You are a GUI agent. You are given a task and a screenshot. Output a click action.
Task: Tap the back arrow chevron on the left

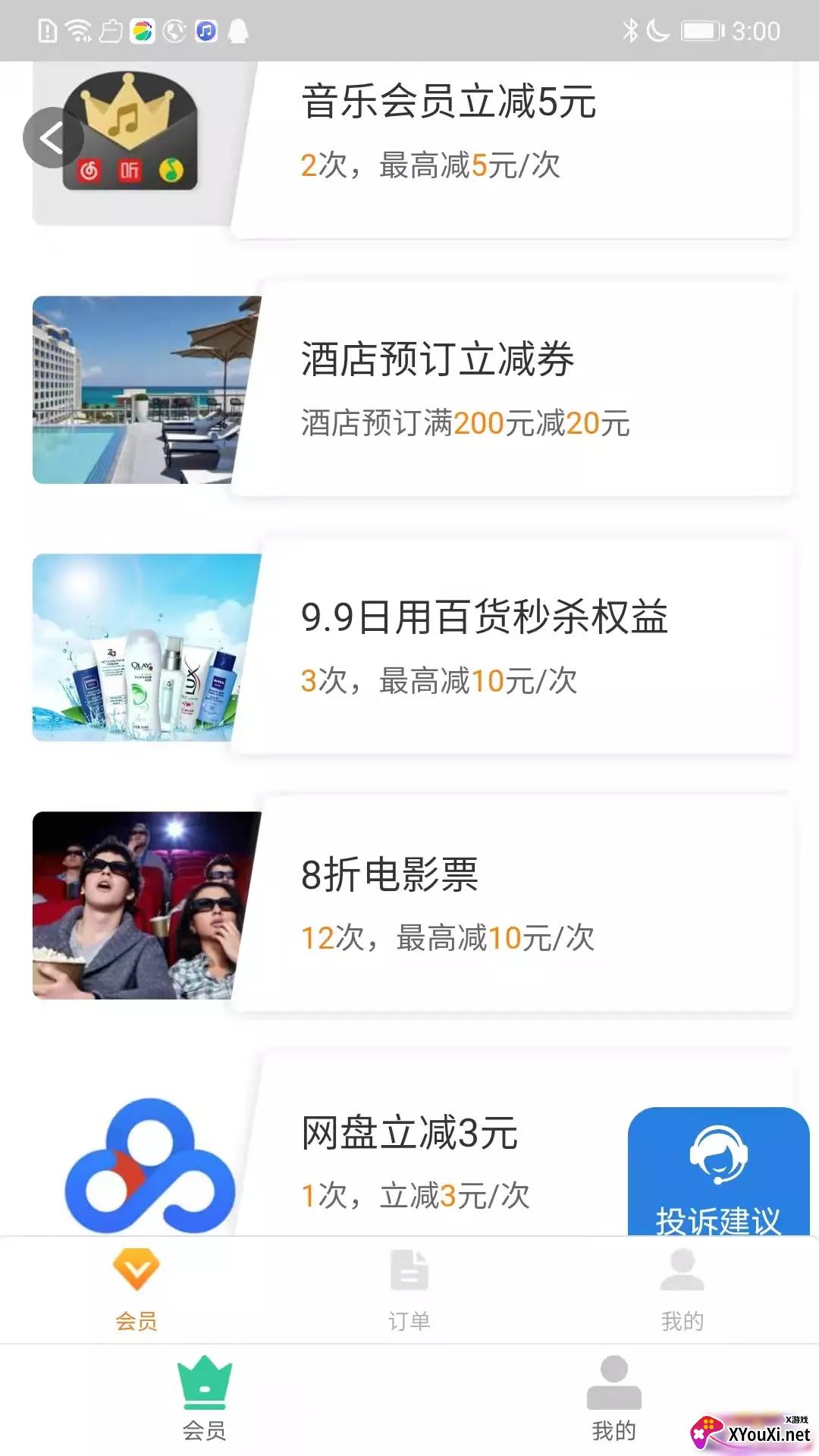[x=53, y=137]
